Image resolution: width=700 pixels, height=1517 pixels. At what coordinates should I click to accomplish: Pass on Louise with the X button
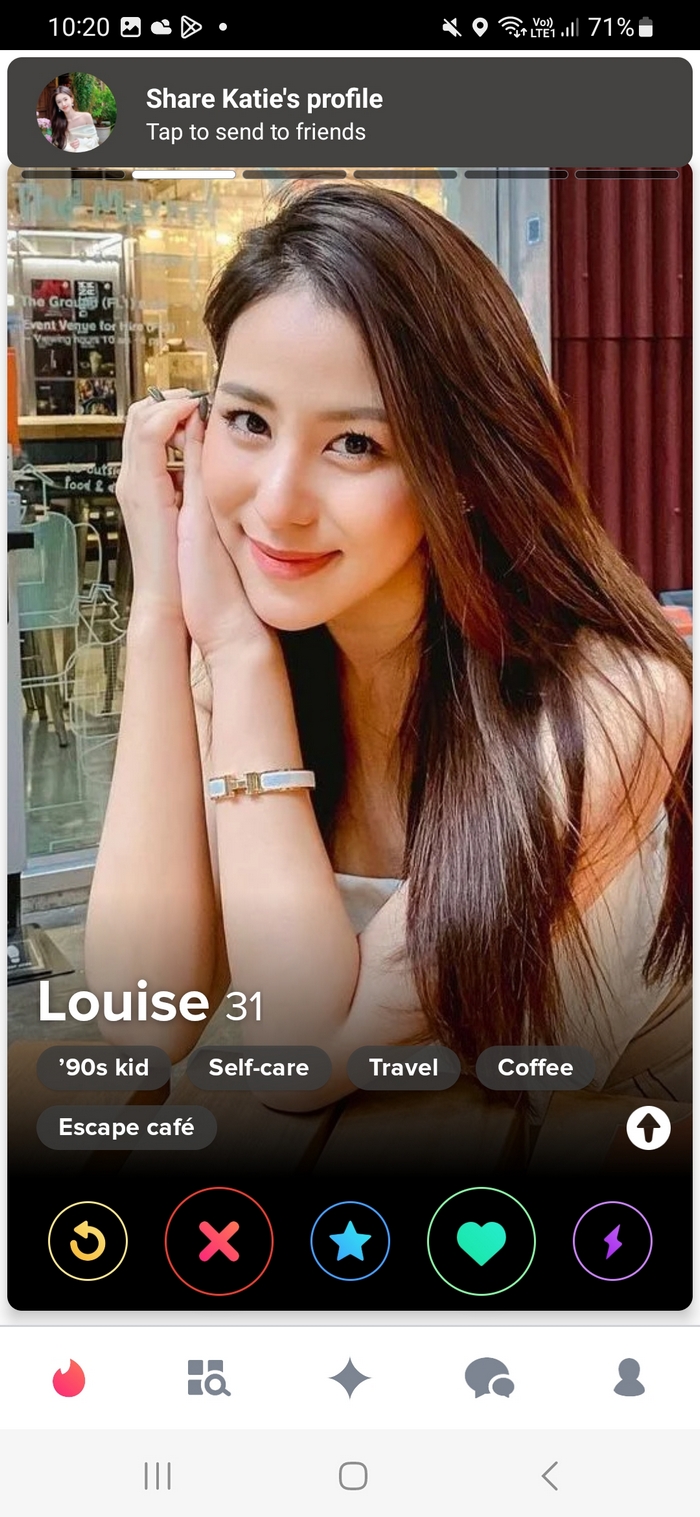tap(219, 1241)
